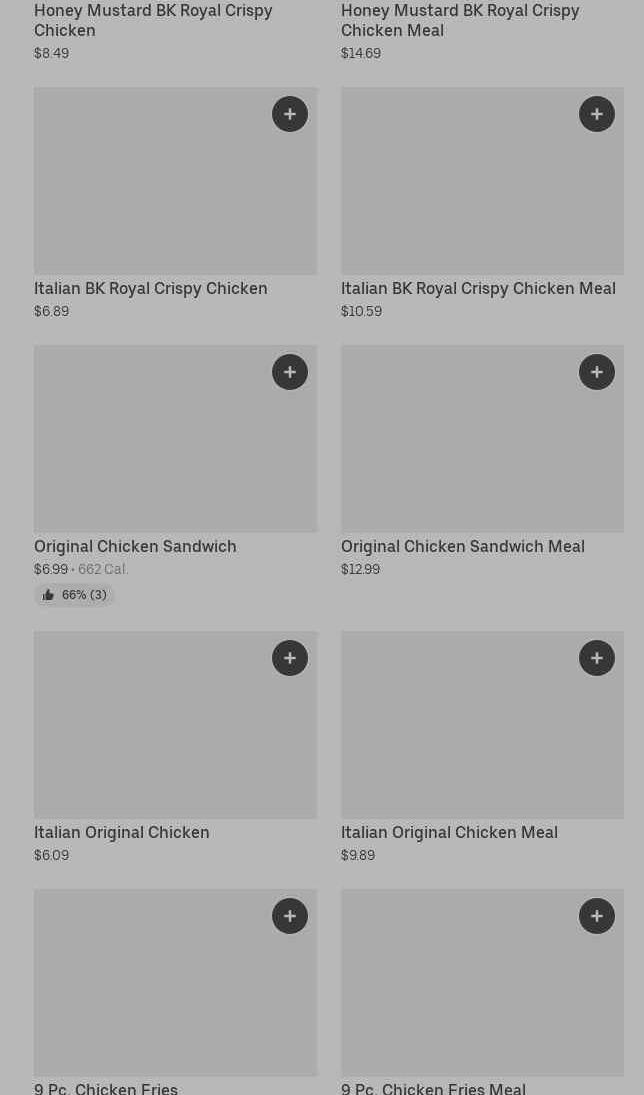
Task: View Italian Original Chicken Meal details
Action: click(482, 748)
